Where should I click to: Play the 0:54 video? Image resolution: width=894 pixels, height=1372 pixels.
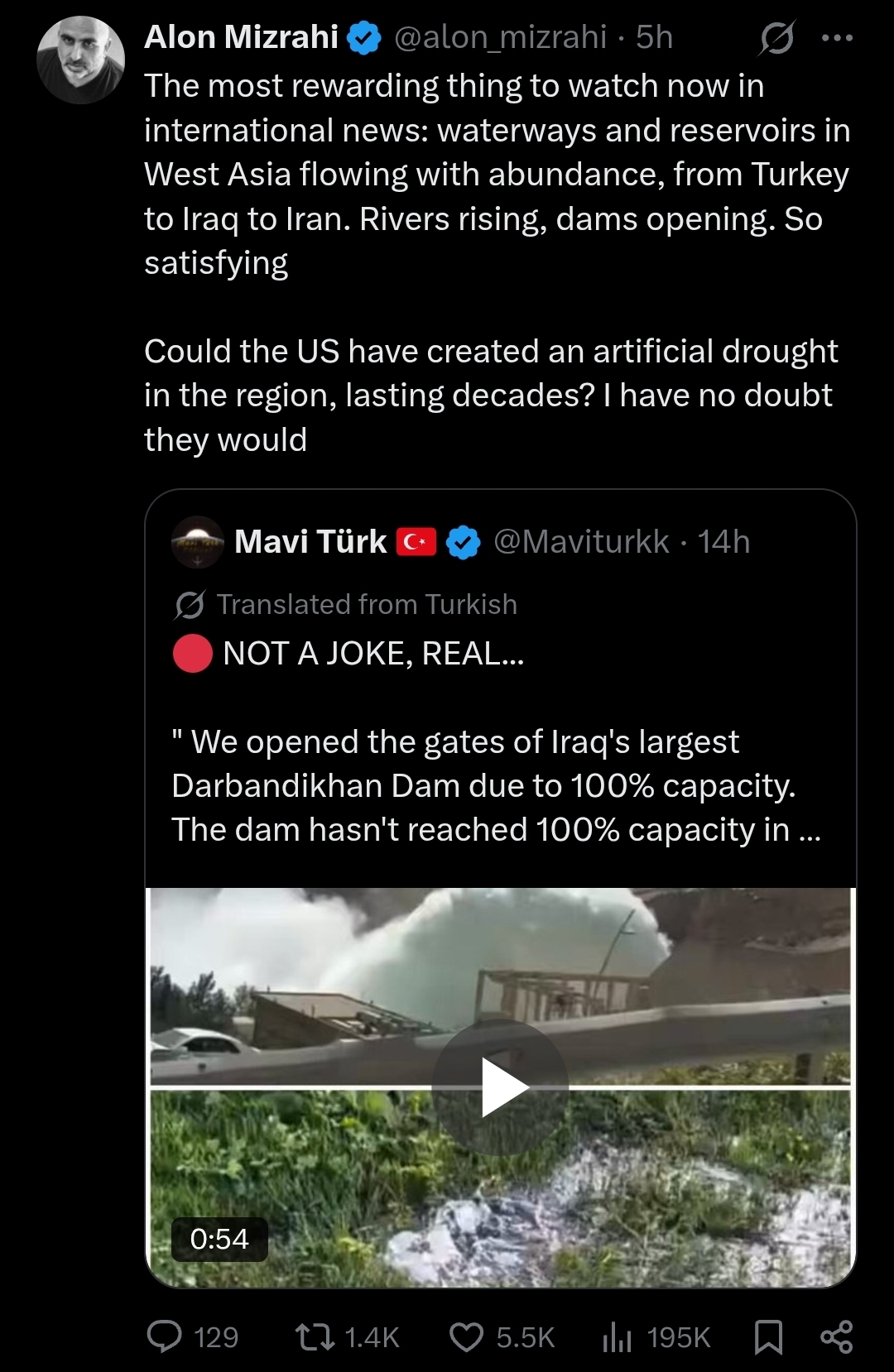pyautogui.click(x=500, y=1087)
